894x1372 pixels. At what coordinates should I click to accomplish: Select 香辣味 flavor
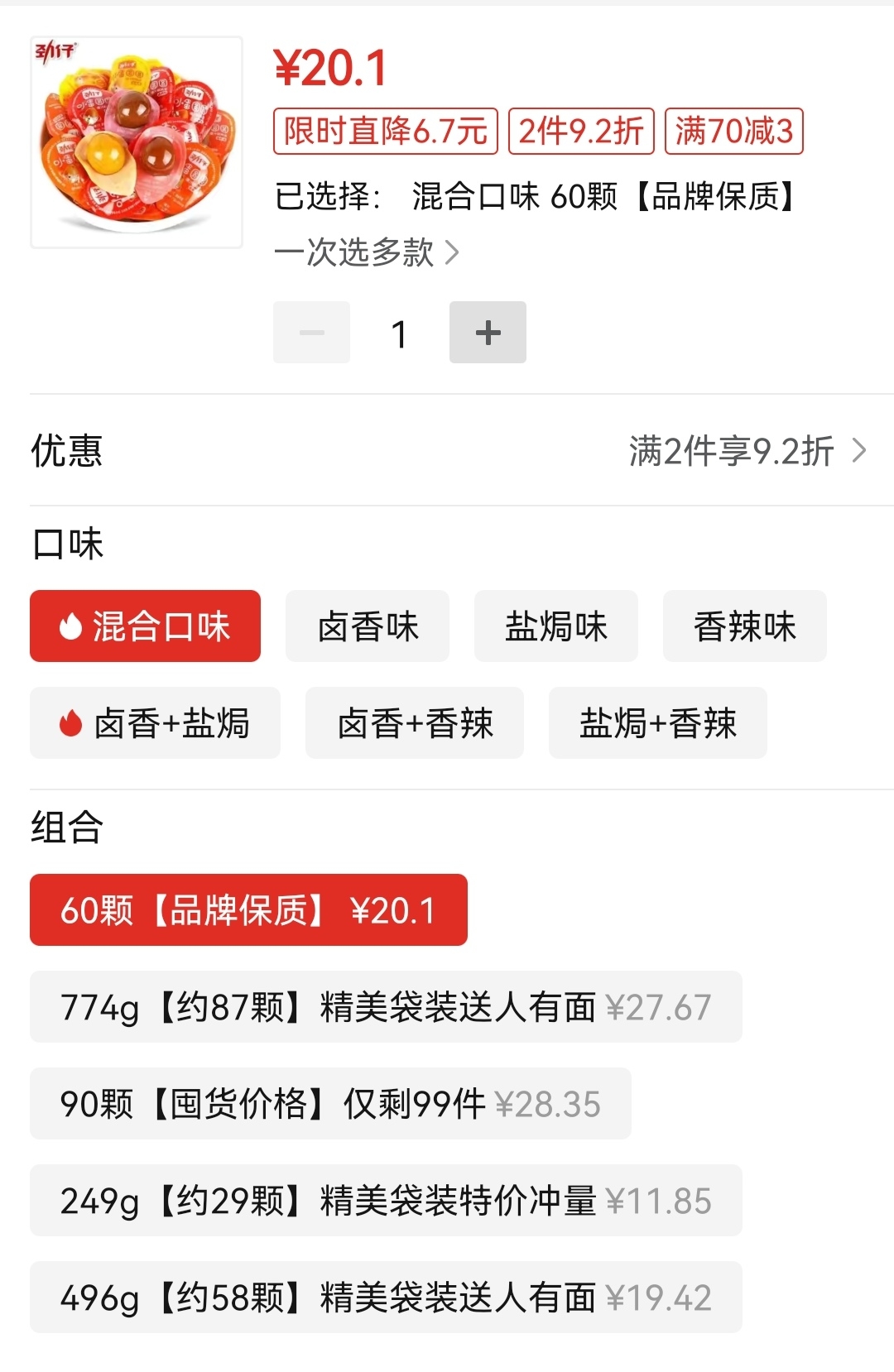point(744,626)
